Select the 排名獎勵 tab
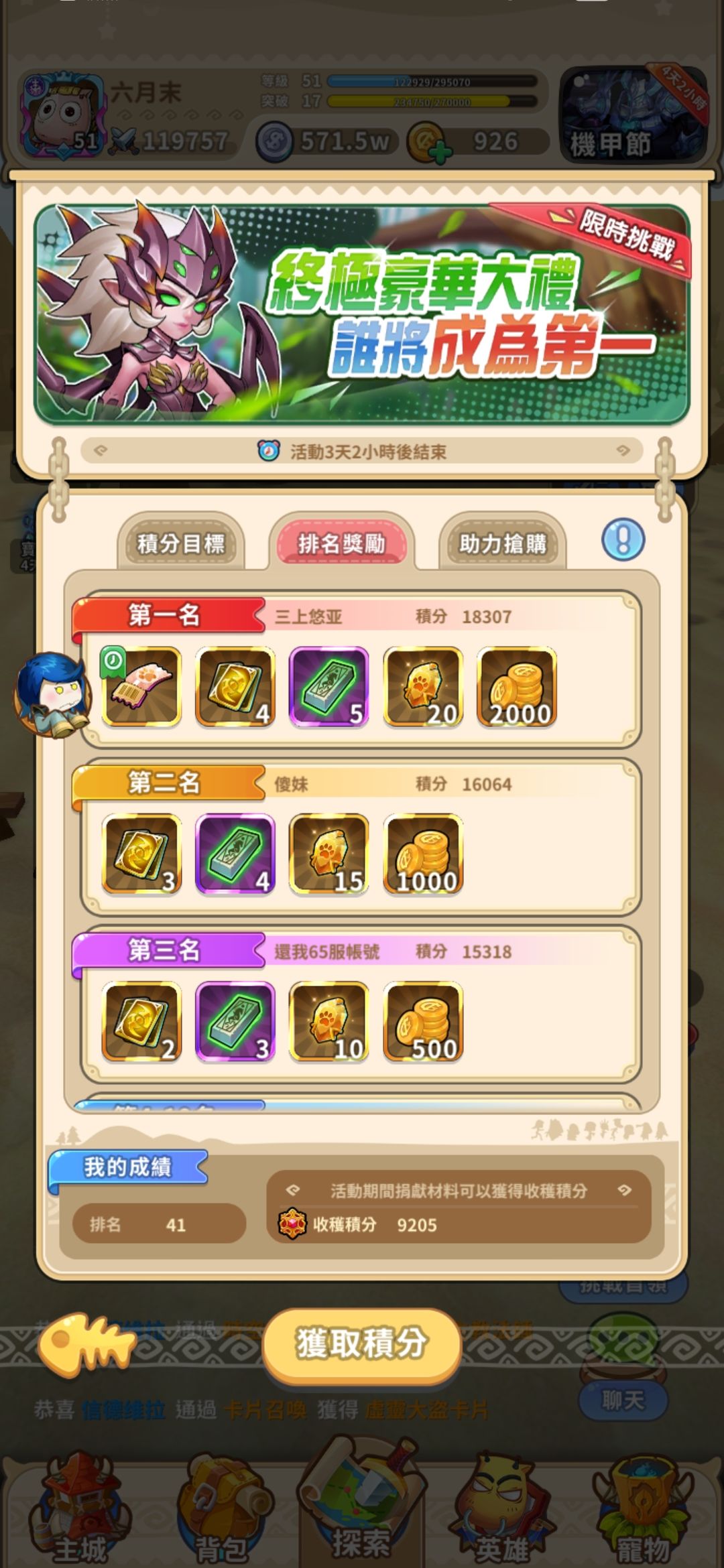 tap(341, 543)
